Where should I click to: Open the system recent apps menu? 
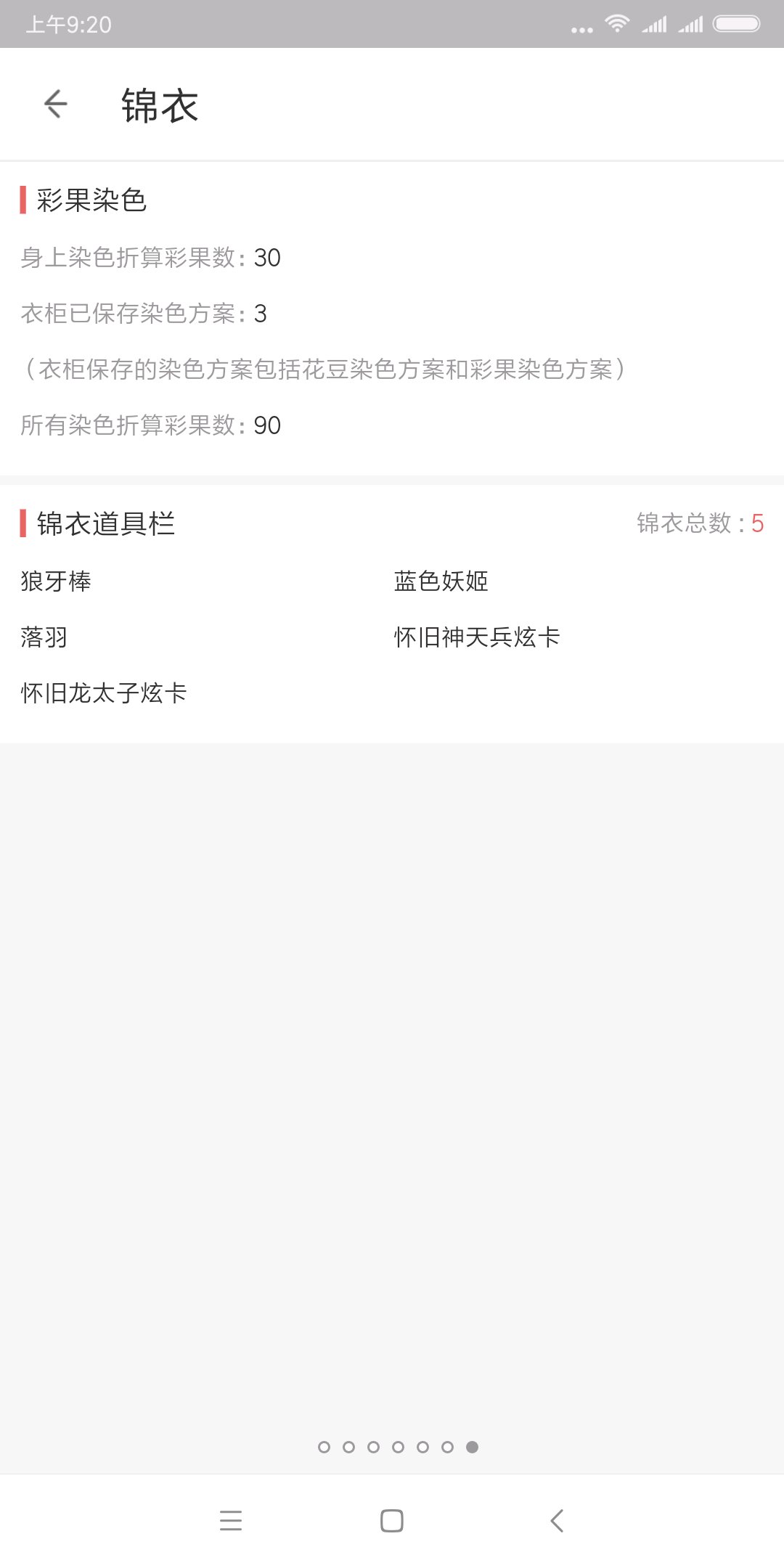point(231,1520)
